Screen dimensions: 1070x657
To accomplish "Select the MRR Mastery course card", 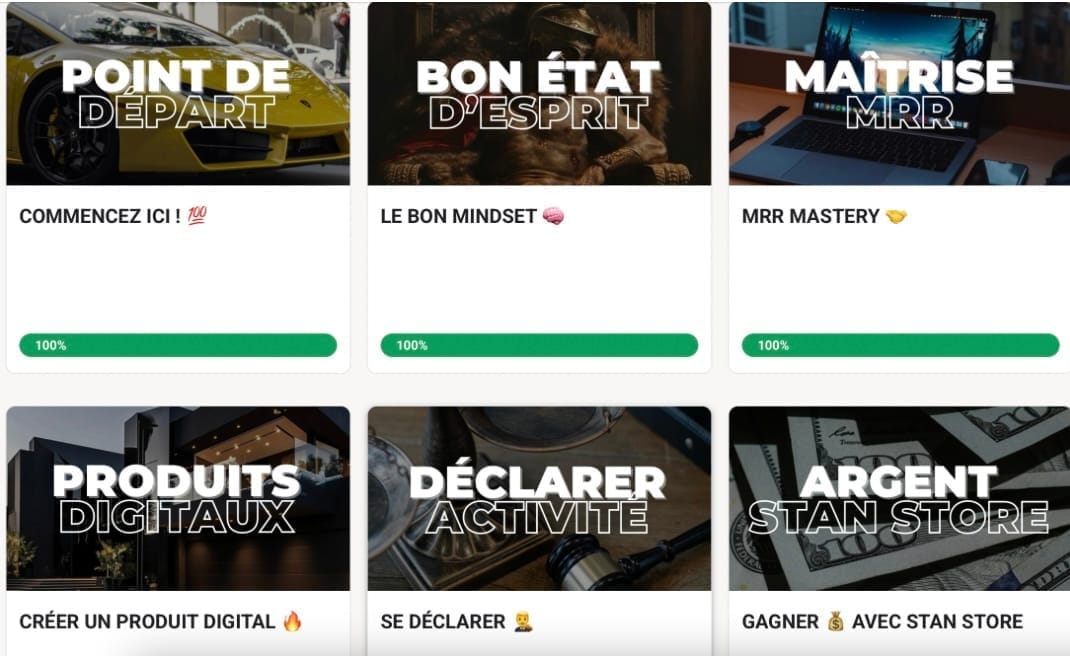I will pos(898,96).
